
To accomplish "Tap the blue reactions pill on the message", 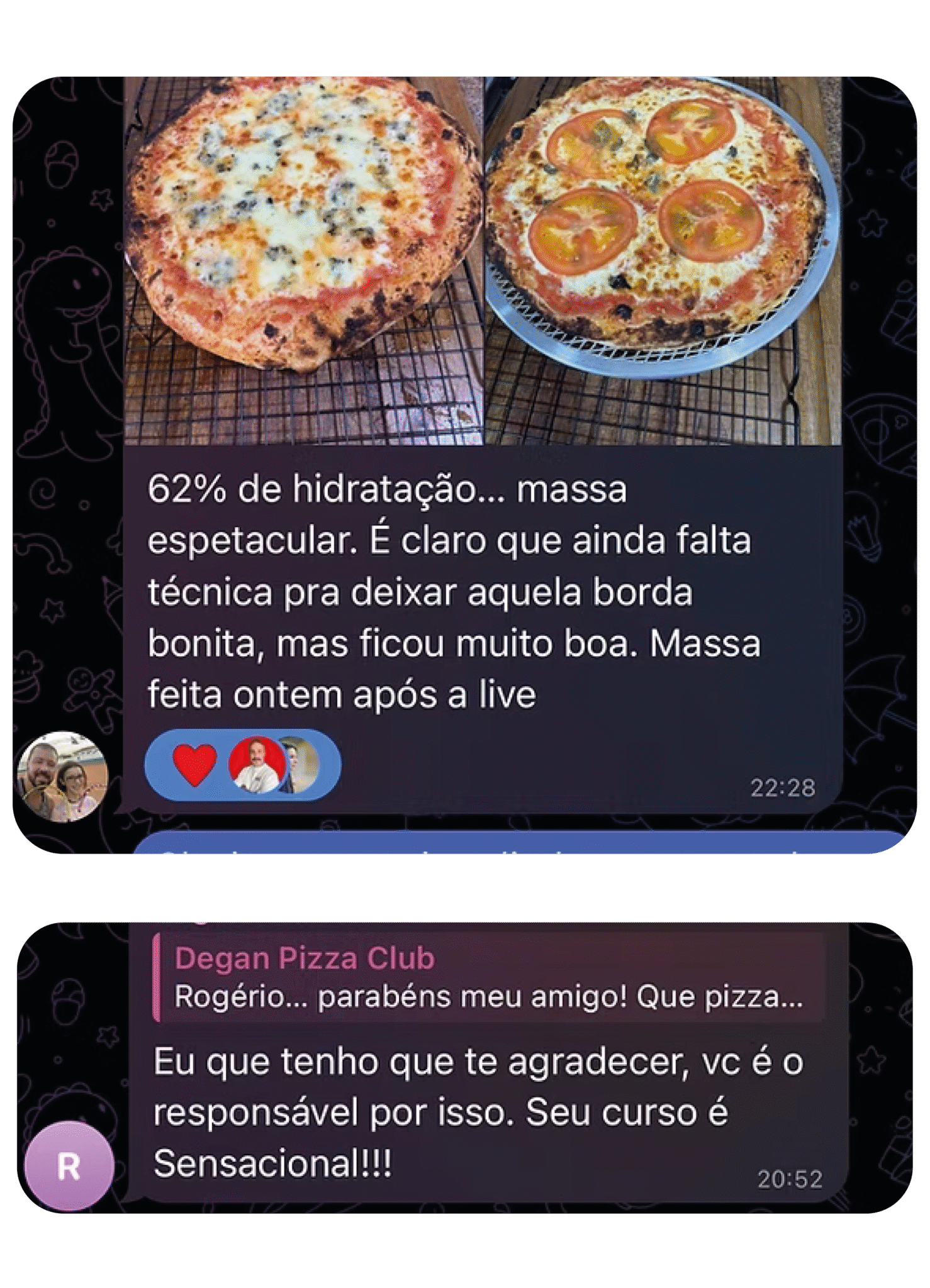I will (x=242, y=769).
